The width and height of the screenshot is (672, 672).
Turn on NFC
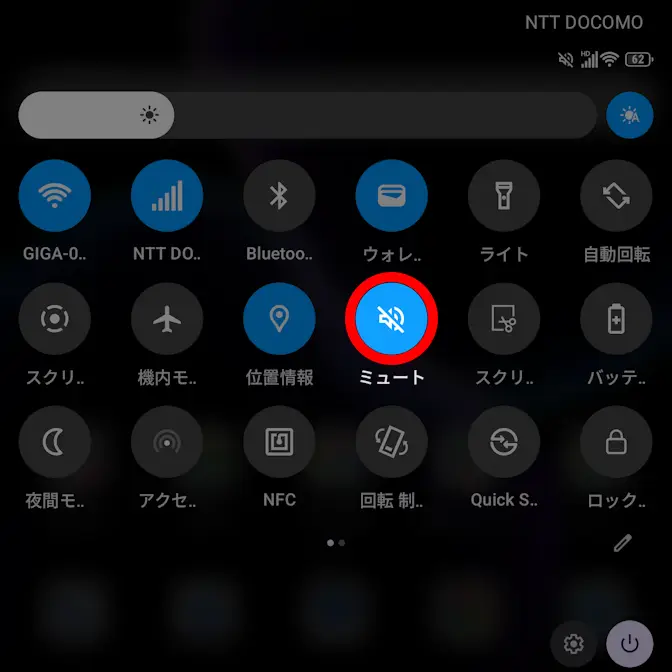pyautogui.click(x=279, y=441)
